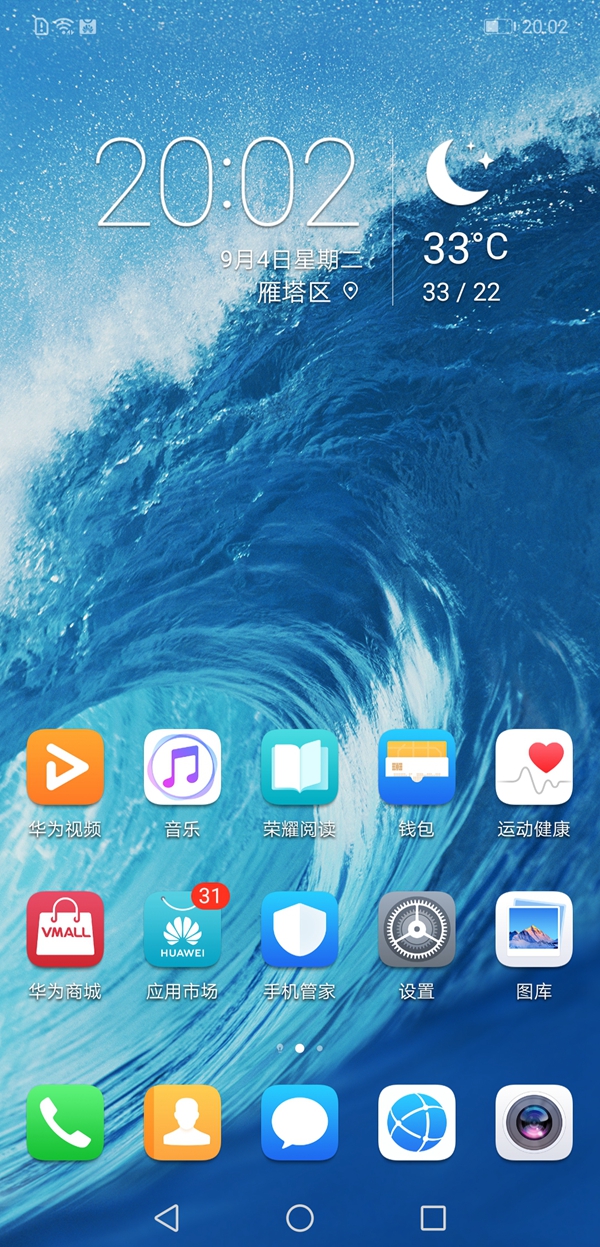Launch the 音乐 music app
Viewport: 600px width, 1247px height.
[x=182, y=767]
